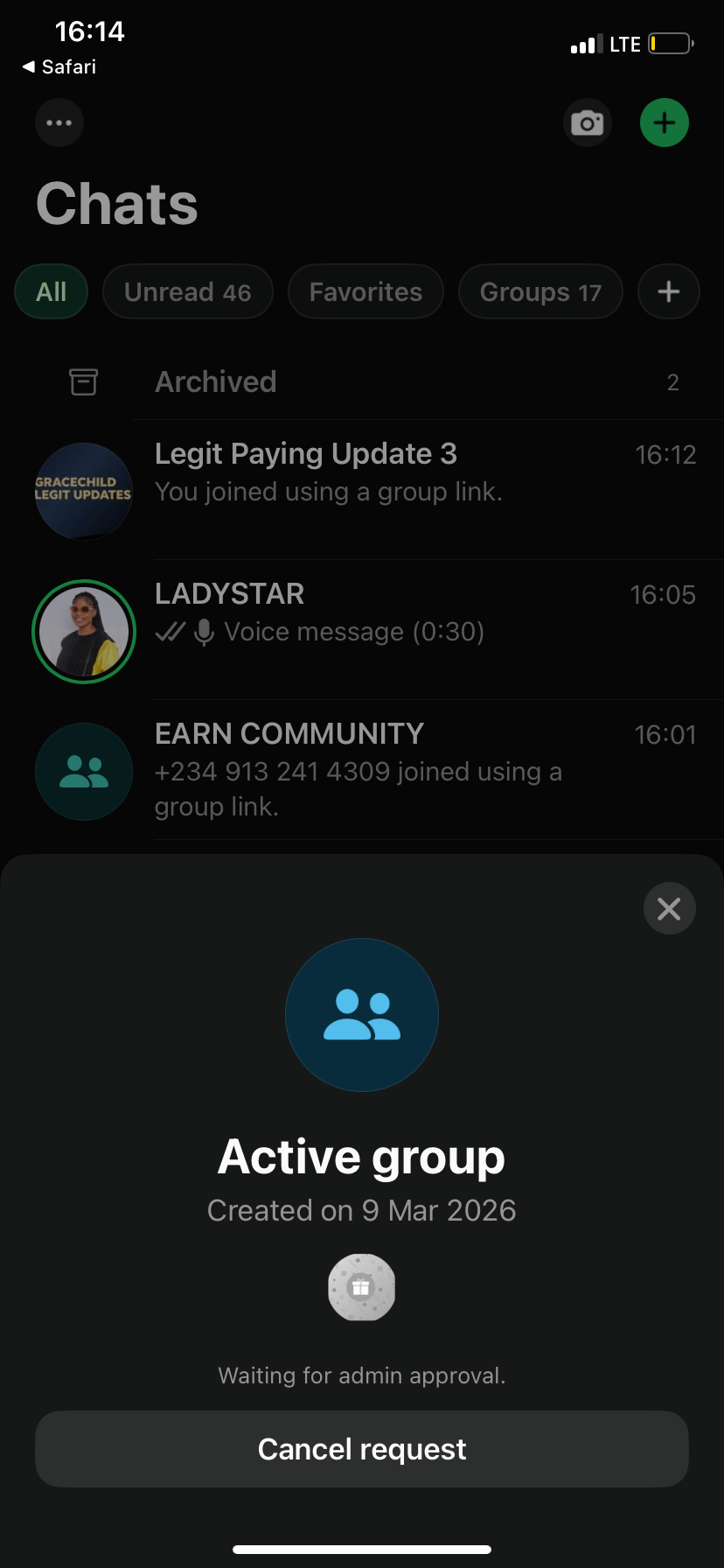Add a new chat list filter

(x=669, y=292)
